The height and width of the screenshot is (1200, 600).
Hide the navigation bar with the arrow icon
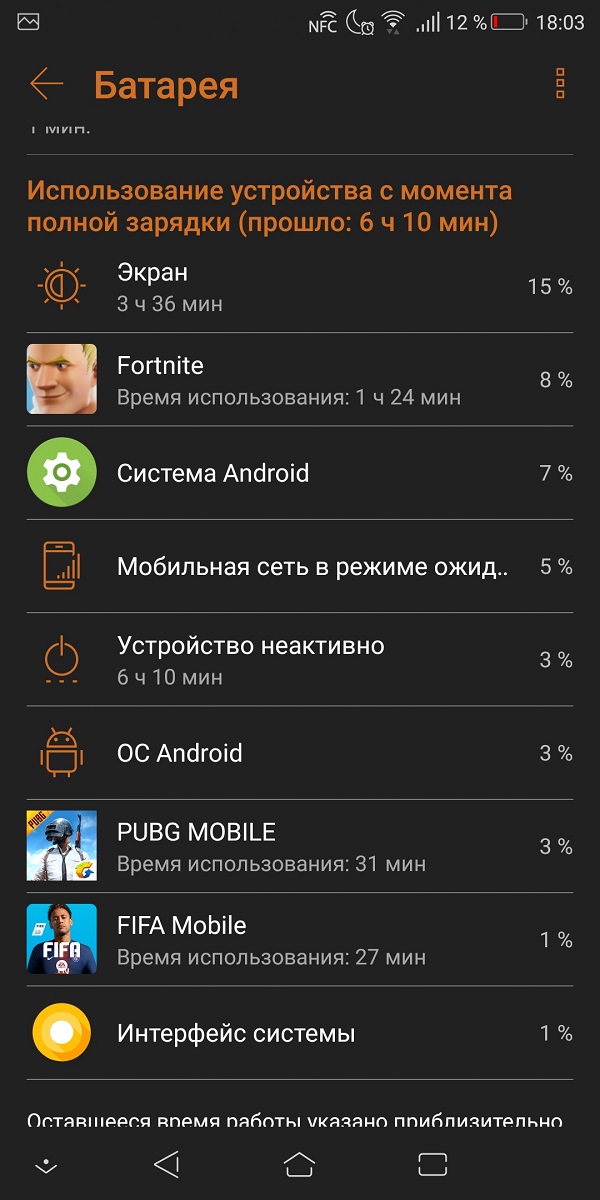click(x=45, y=1165)
